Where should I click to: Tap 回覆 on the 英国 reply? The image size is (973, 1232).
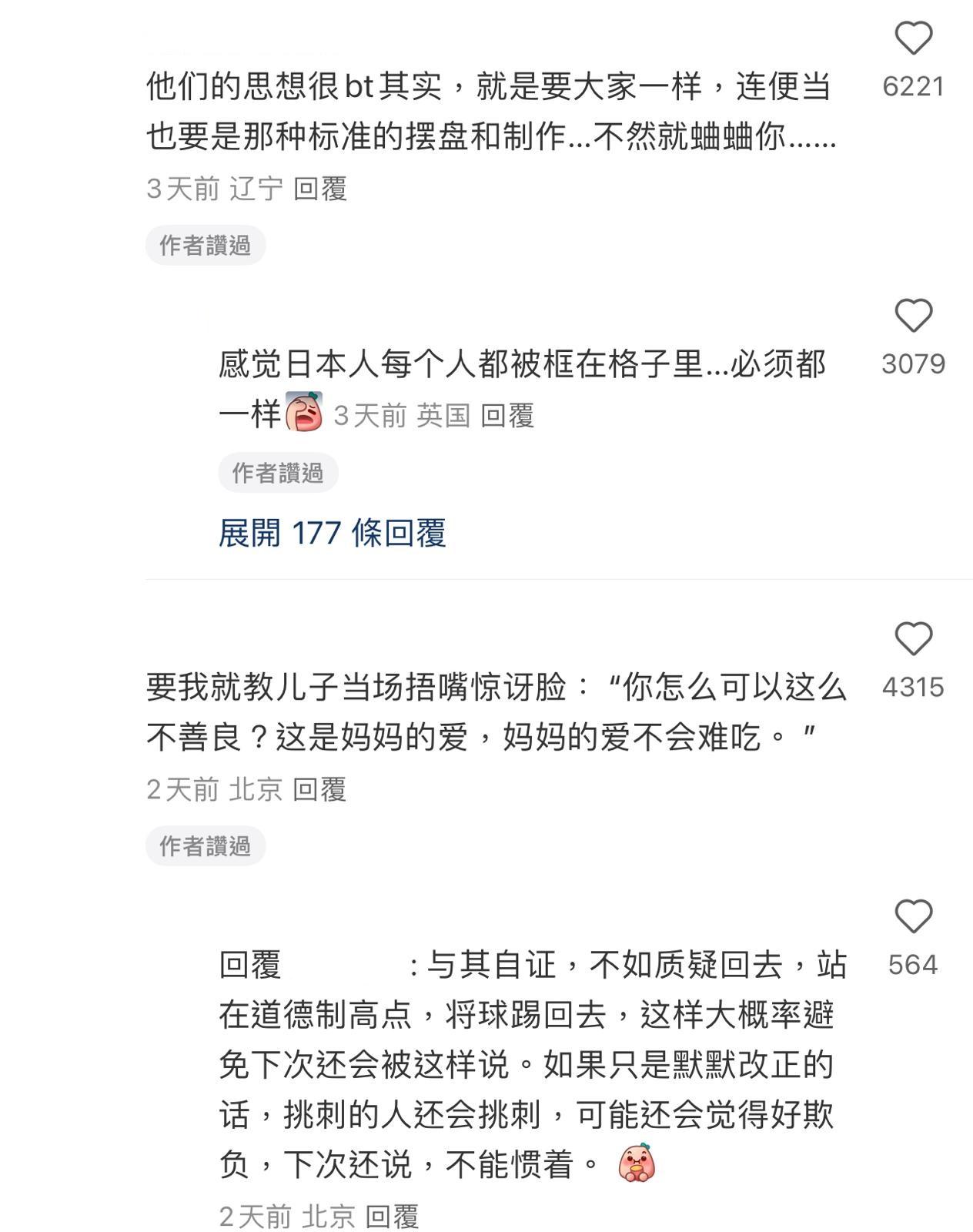[x=507, y=416]
